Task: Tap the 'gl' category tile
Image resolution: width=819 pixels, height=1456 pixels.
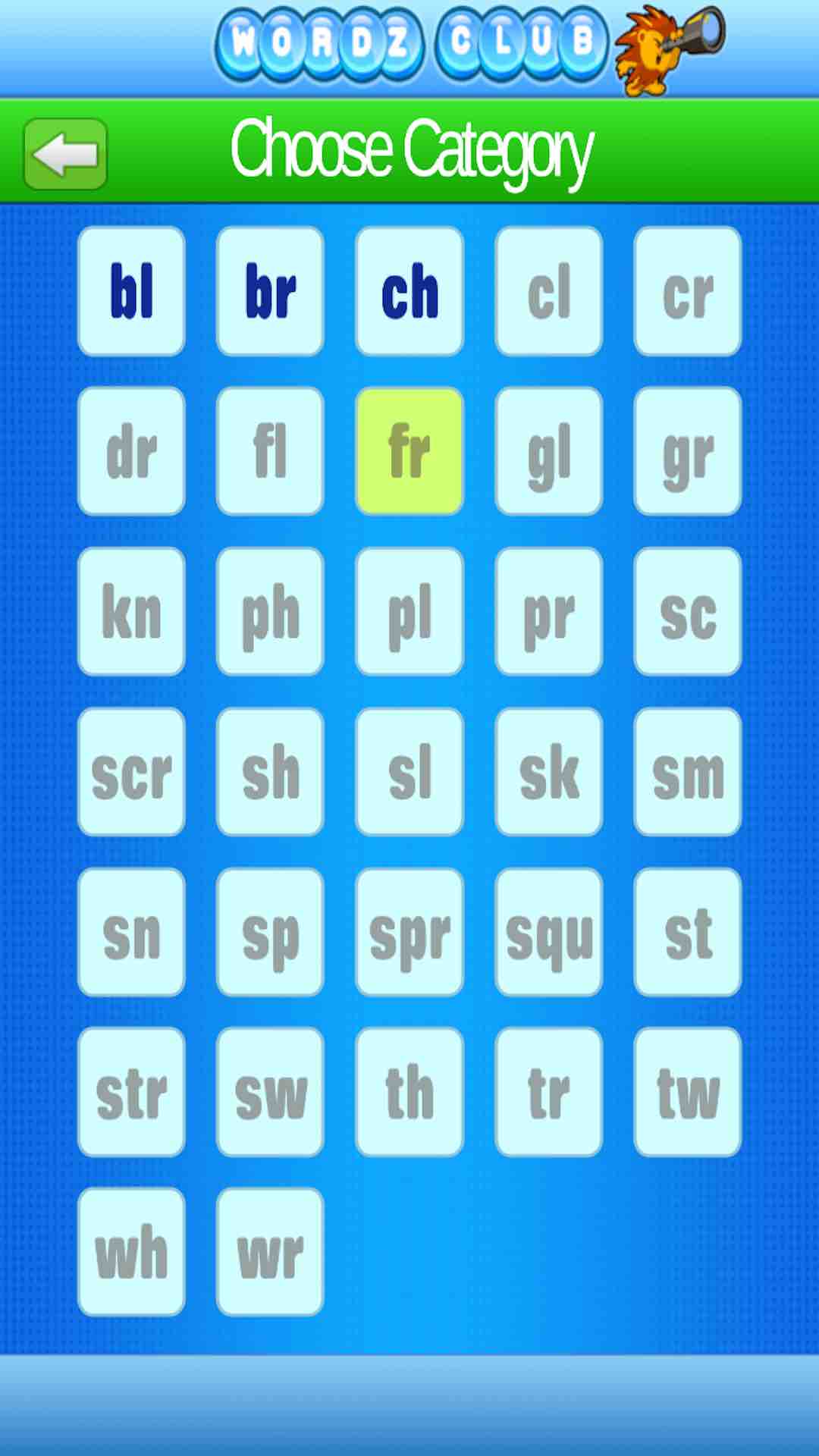Action: (x=548, y=450)
